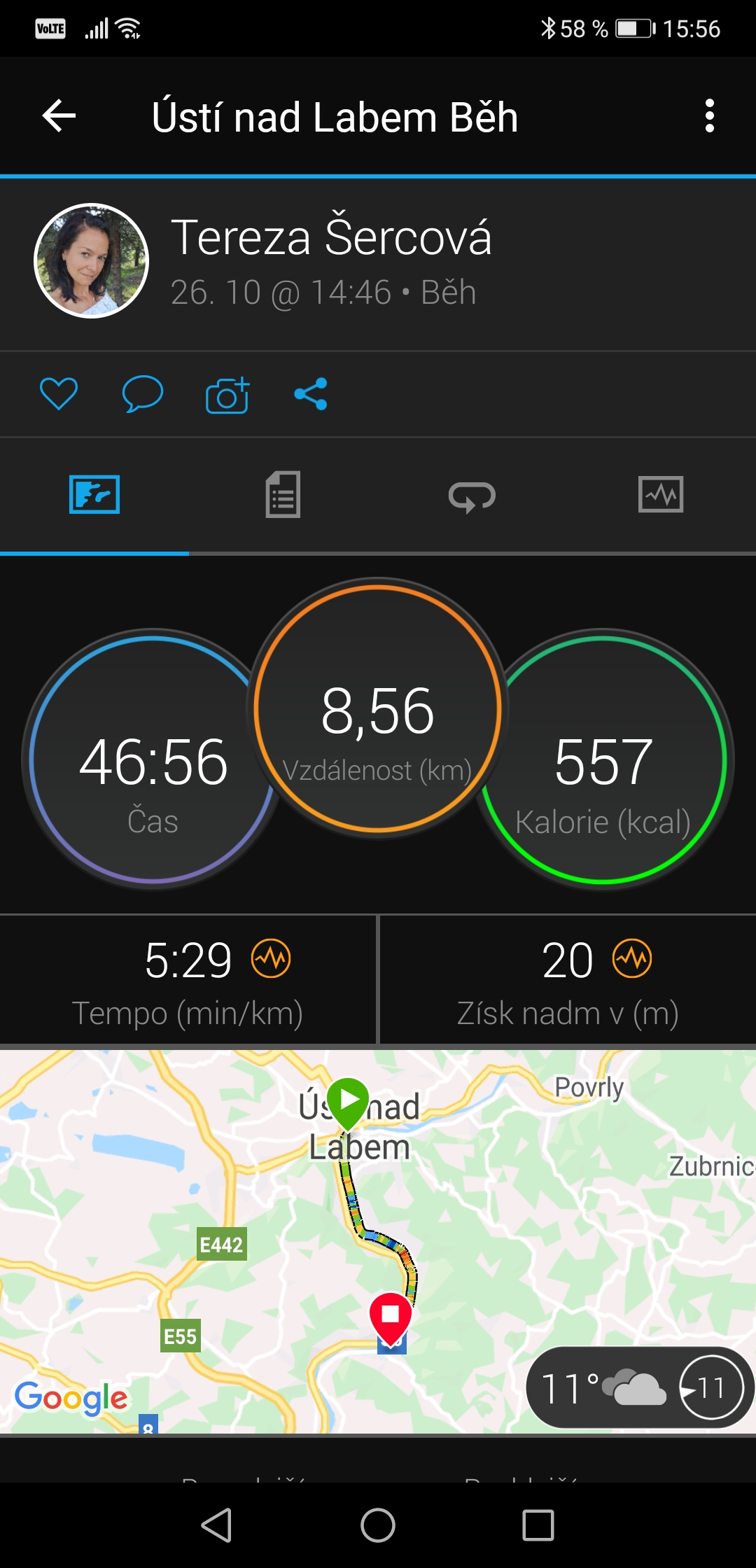The width and height of the screenshot is (756, 1568).
Task: Tap the system home button
Action: coord(378,1525)
